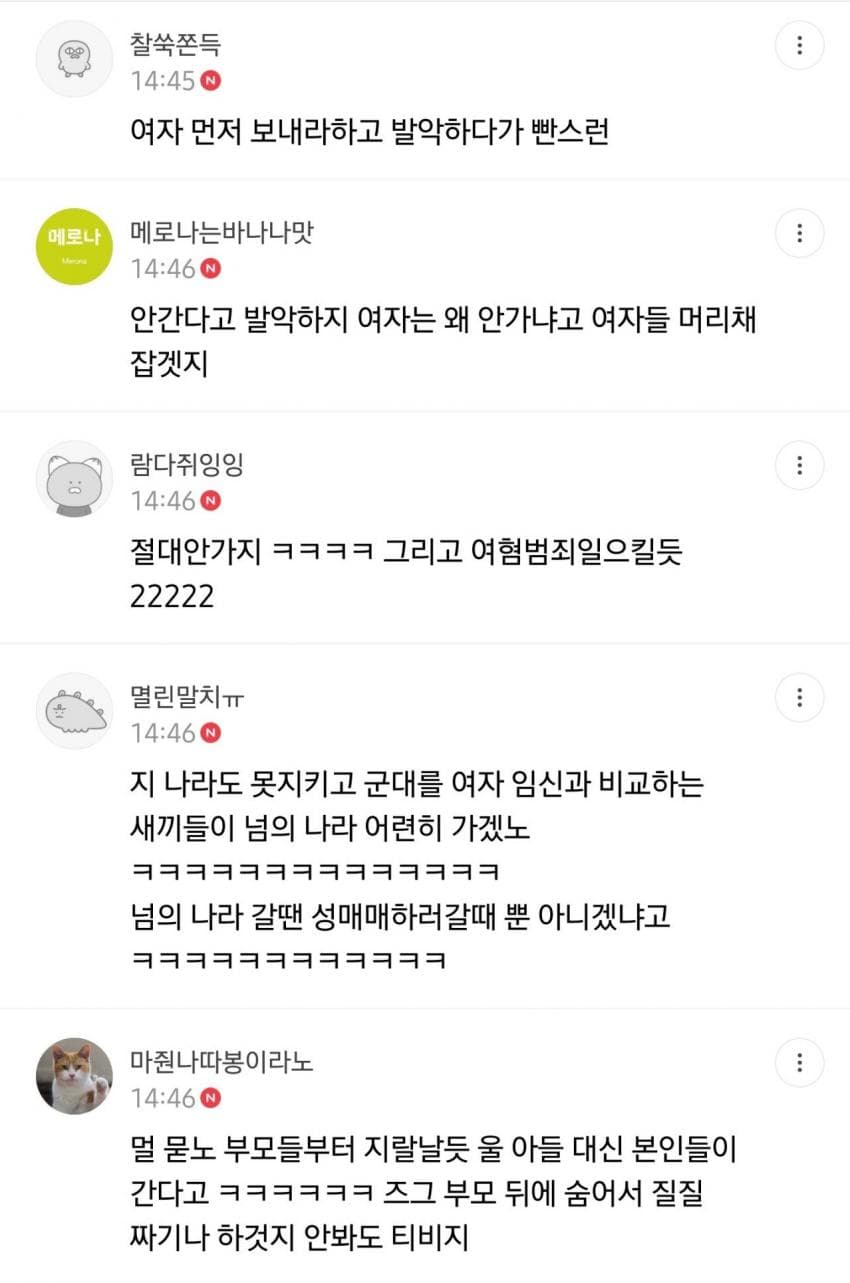Open the 메로나 avatar of 메로나는바나나맛
Viewport: 850px width, 1283px height.
74,246
